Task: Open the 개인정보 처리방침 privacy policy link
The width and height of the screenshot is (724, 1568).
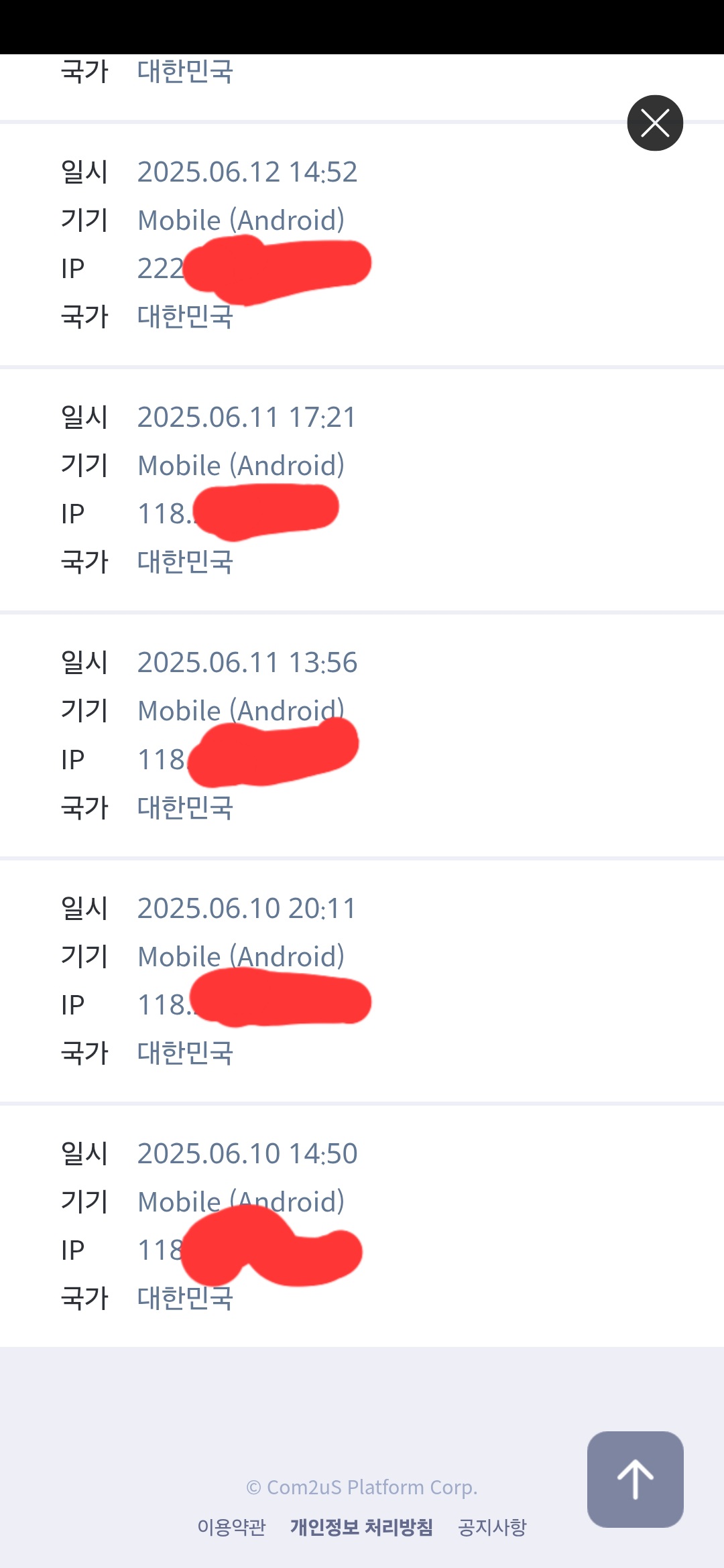Action: tap(361, 1527)
